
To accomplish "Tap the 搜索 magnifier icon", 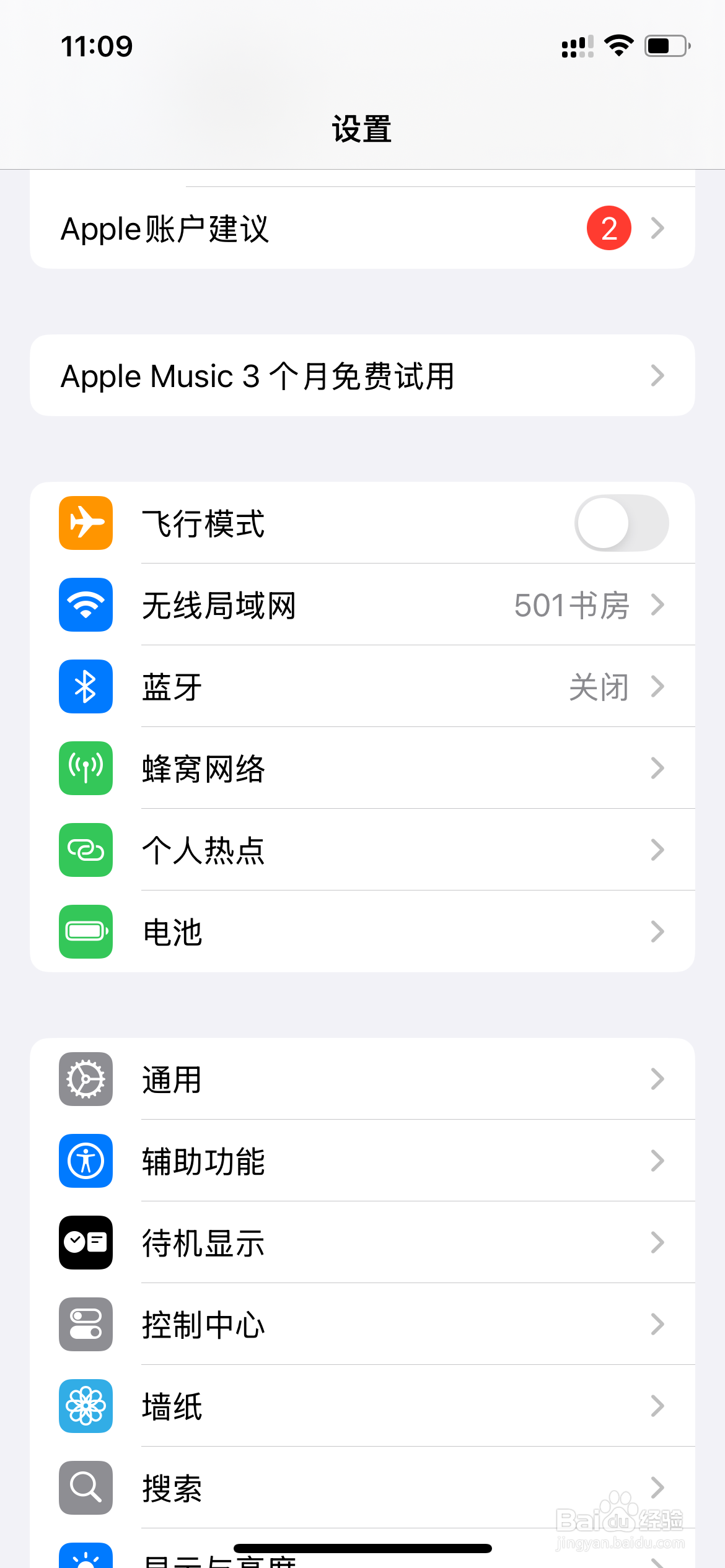I will [x=86, y=1489].
